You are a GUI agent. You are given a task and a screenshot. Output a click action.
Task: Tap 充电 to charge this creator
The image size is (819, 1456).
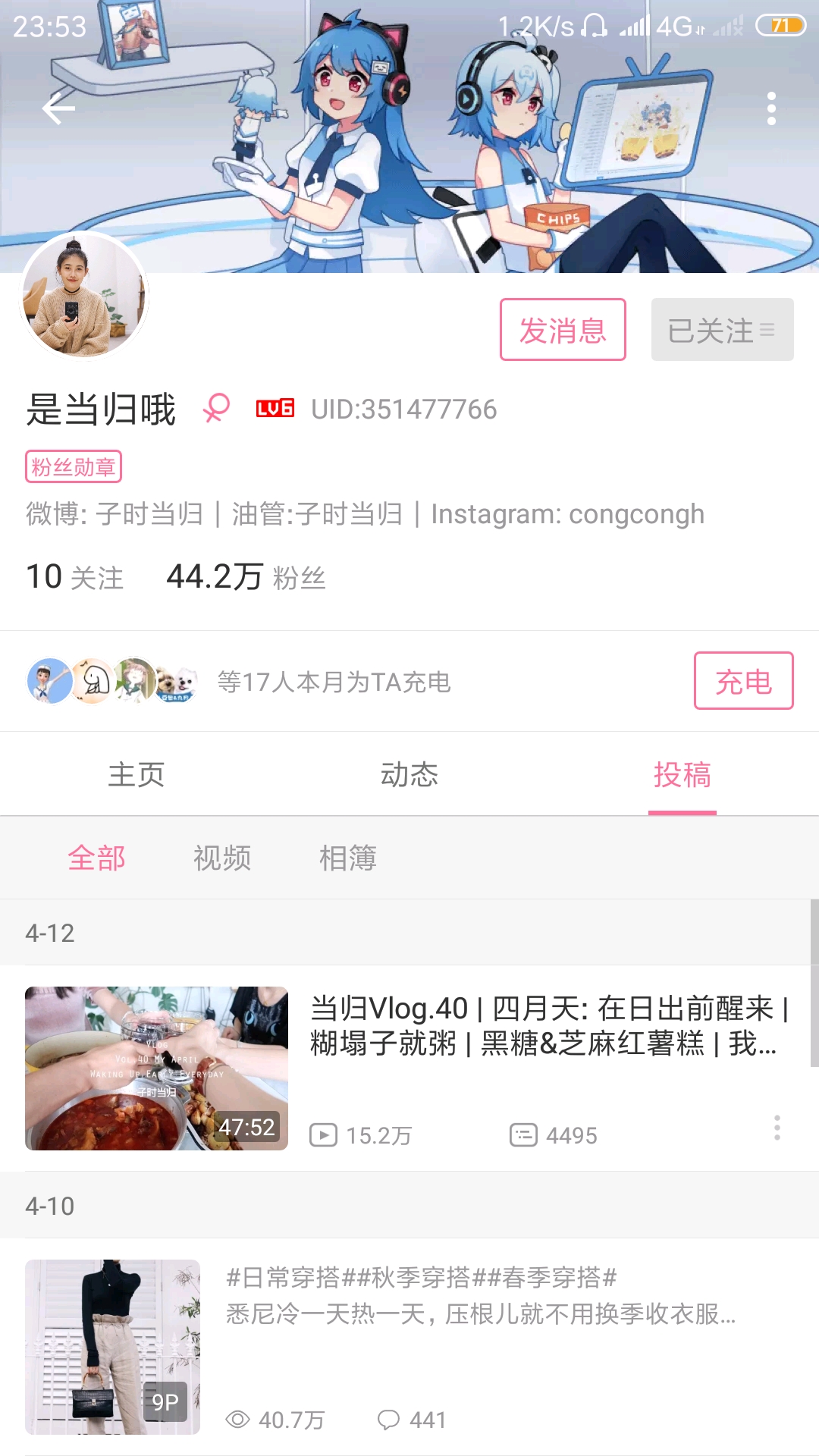[743, 681]
